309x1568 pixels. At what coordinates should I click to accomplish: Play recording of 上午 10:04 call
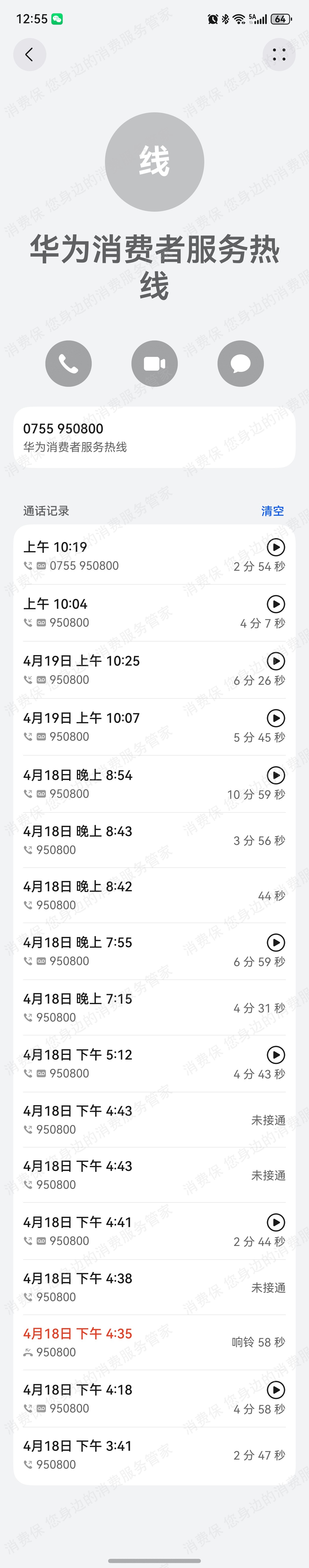pyautogui.click(x=276, y=604)
